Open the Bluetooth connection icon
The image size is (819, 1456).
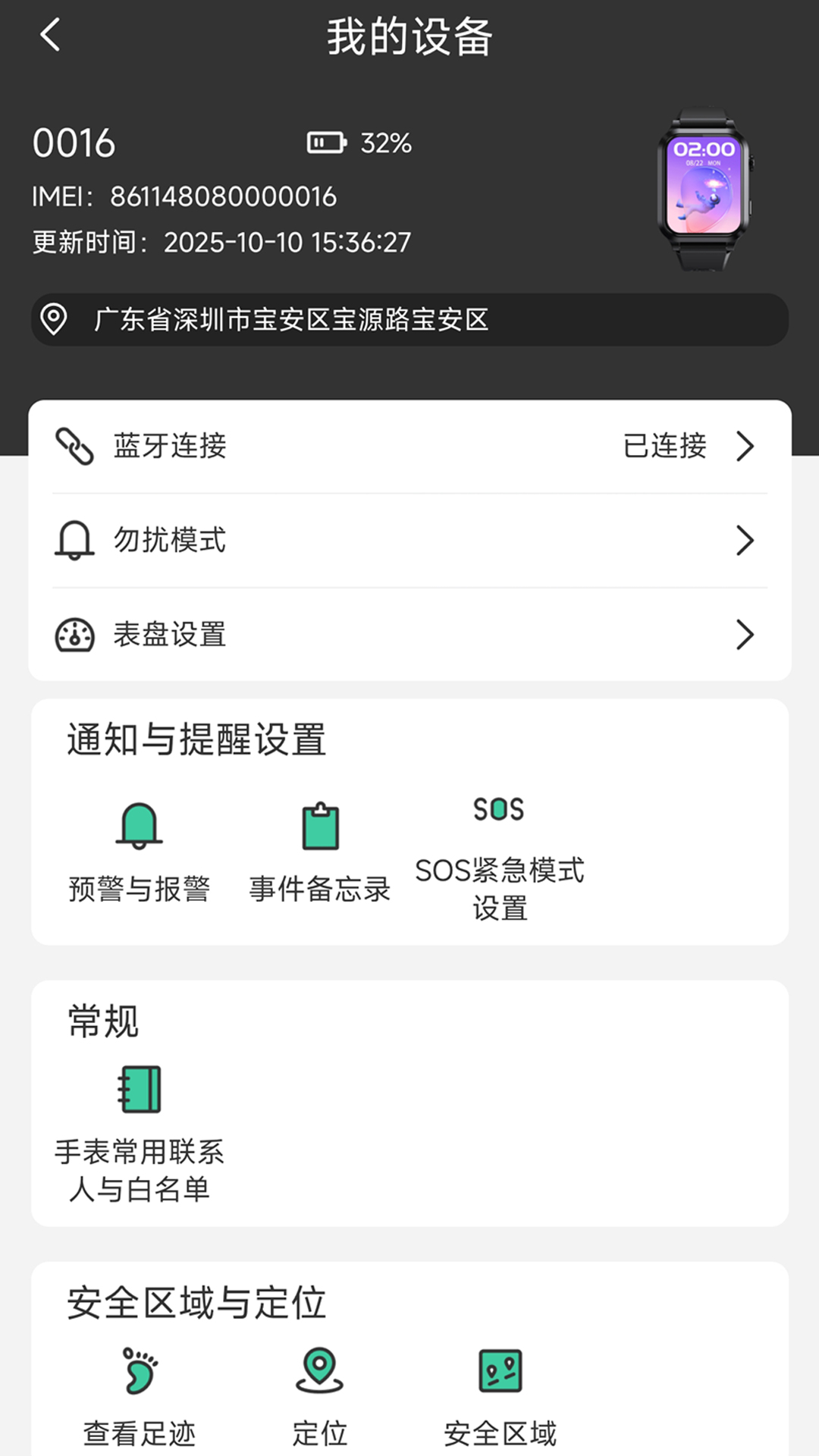pyautogui.click(x=74, y=447)
